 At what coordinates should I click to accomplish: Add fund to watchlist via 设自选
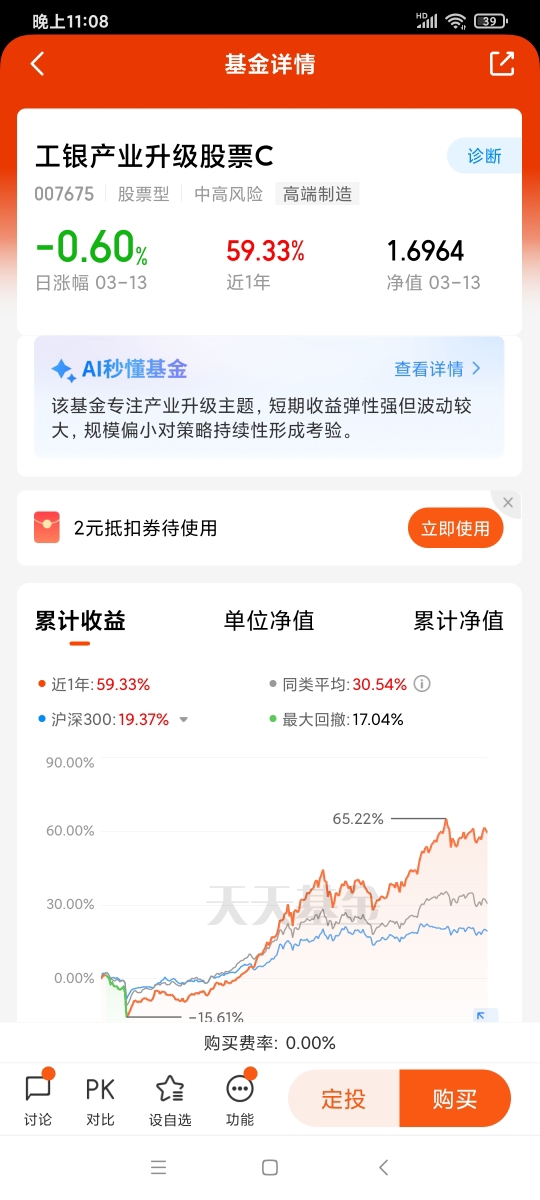coord(170,1098)
